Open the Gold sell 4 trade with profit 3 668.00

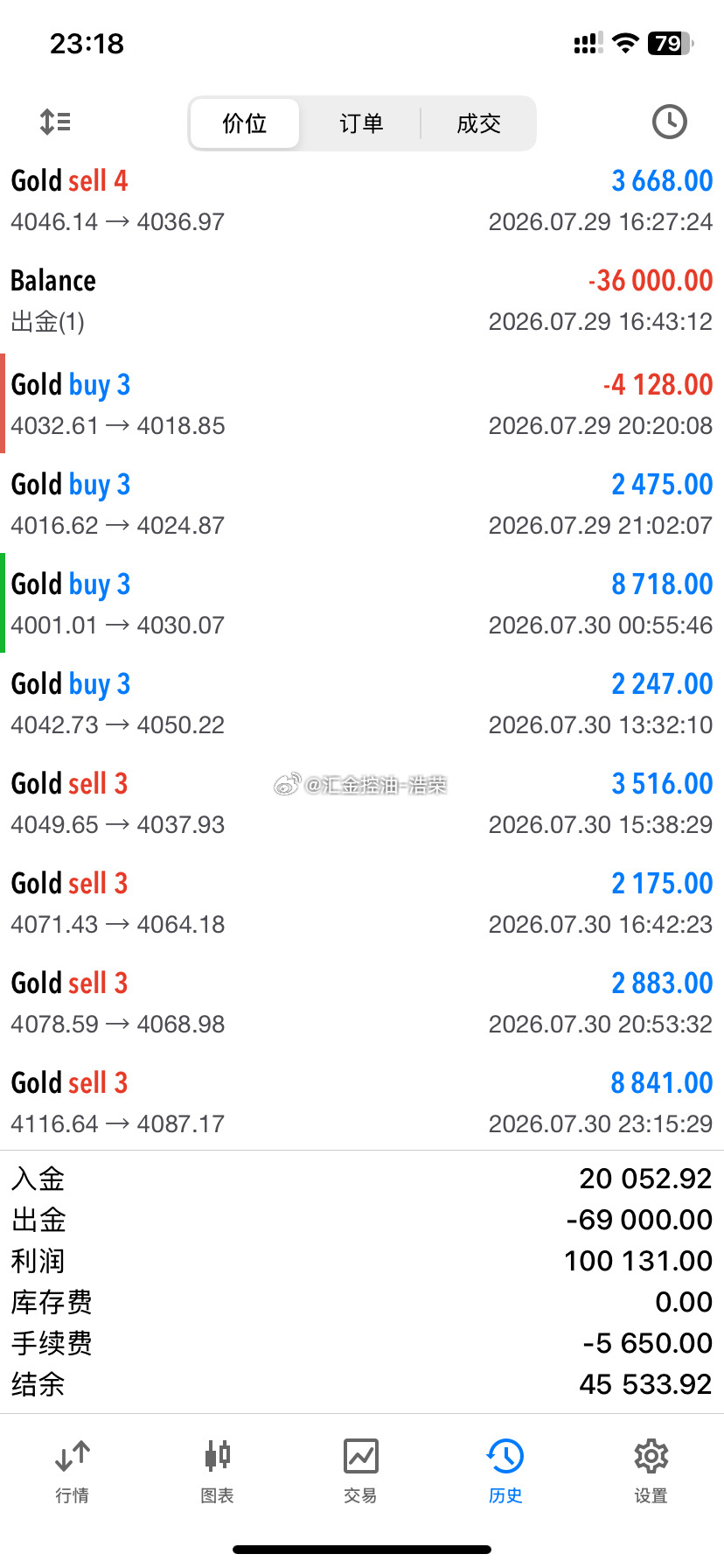coord(362,200)
